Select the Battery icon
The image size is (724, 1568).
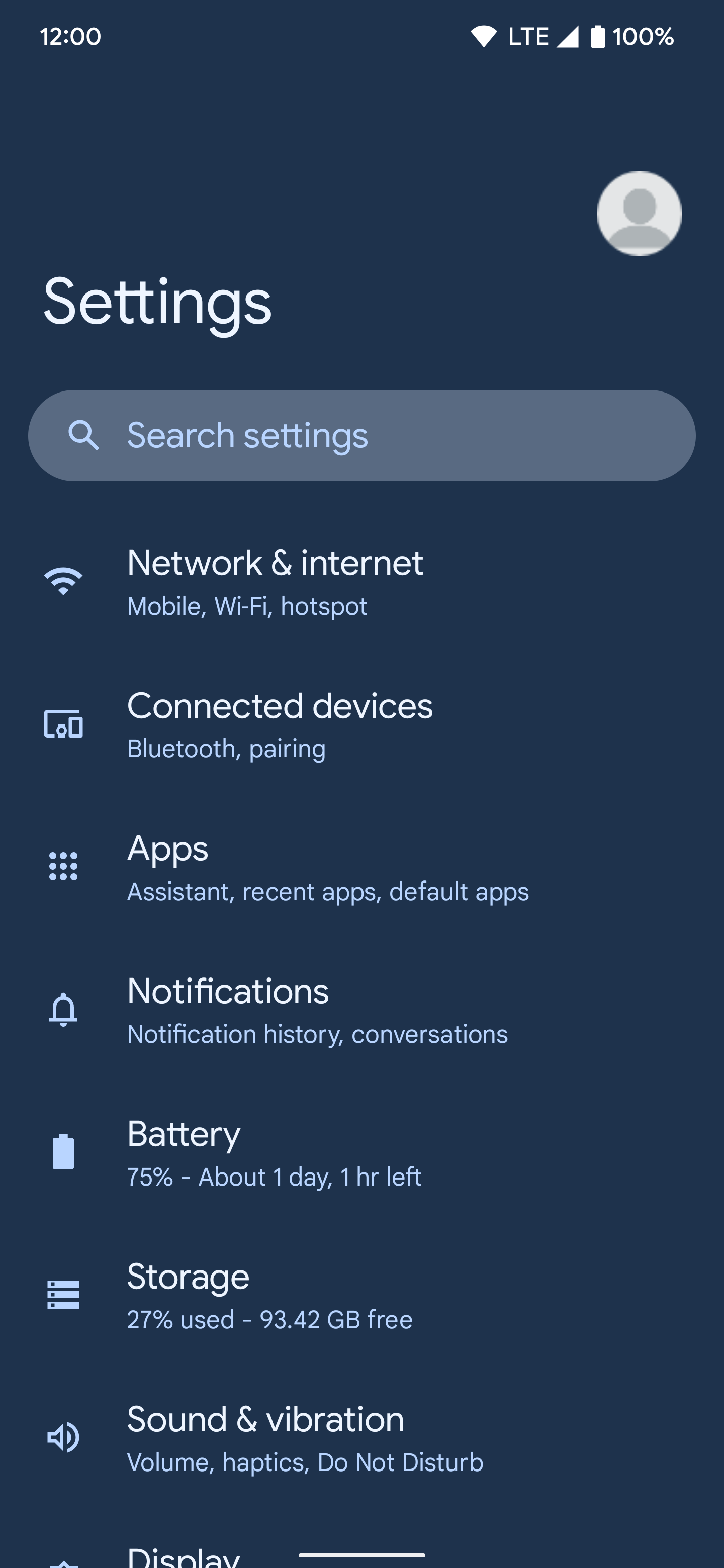click(x=63, y=1152)
